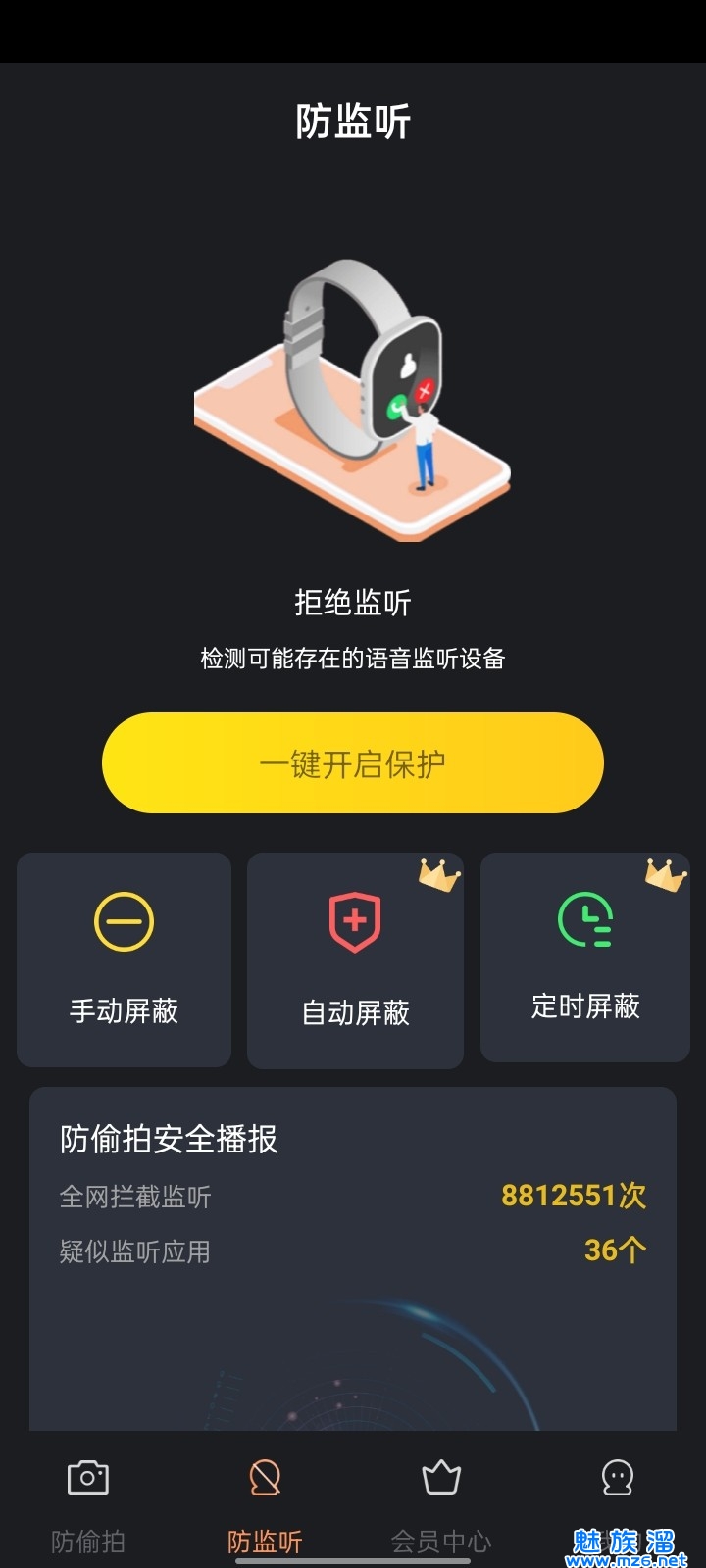Select the 定时屏蔽 card
Screen dimensions: 706x1568
585,956
